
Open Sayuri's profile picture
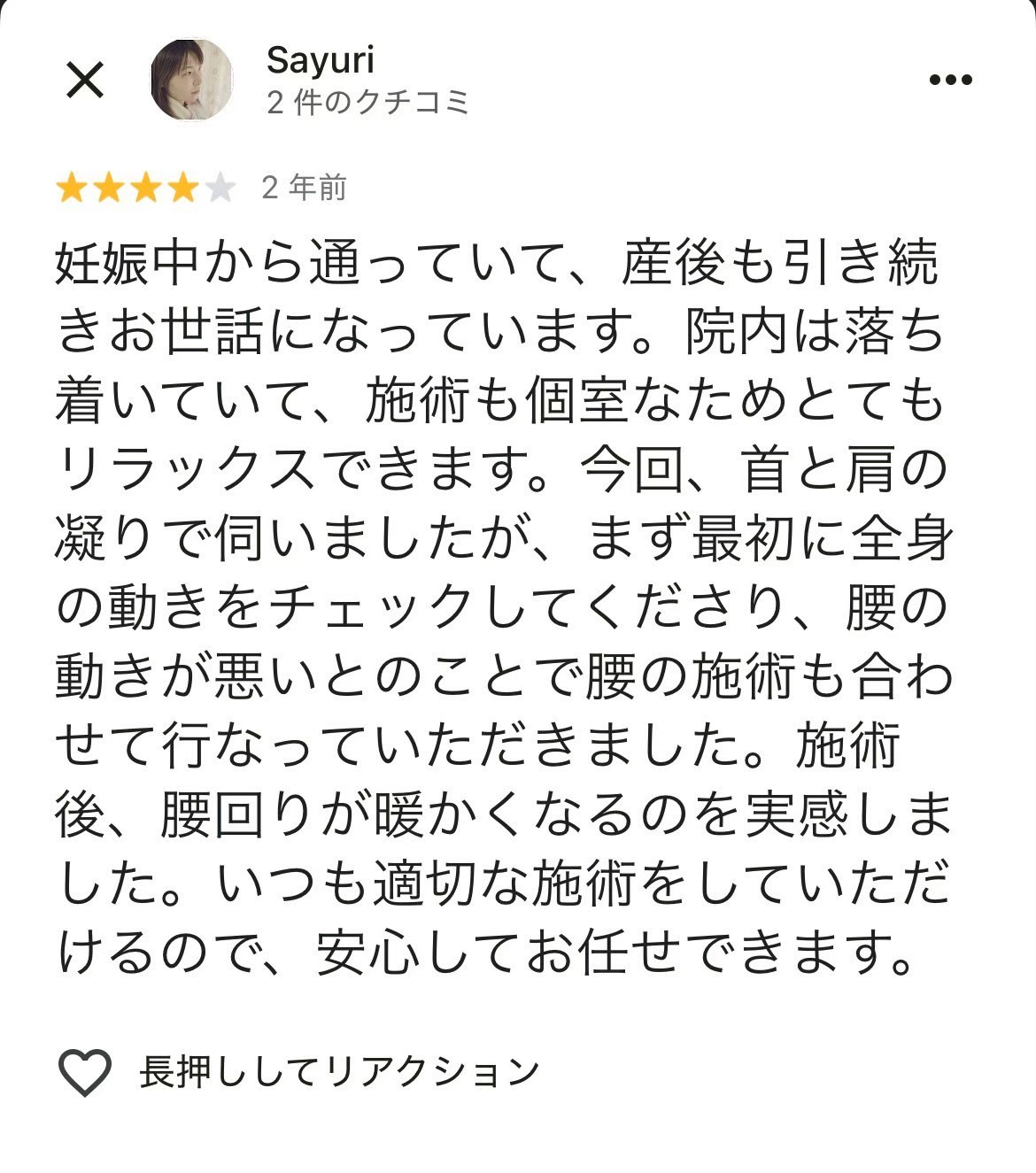pyautogui.click(x=190, y=78)
